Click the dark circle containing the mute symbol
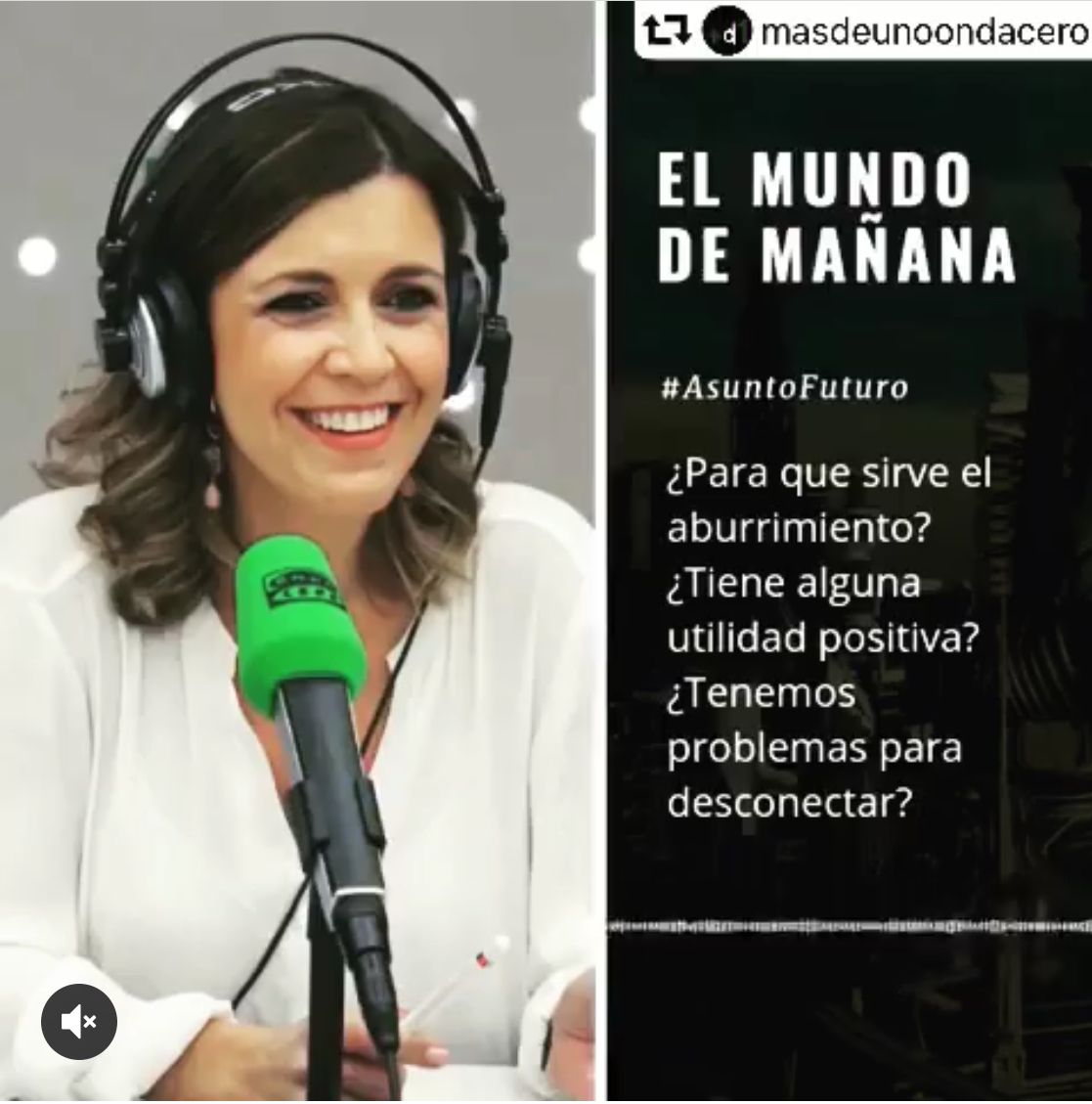1092x1104 pixels. (x=82, y=1021)
